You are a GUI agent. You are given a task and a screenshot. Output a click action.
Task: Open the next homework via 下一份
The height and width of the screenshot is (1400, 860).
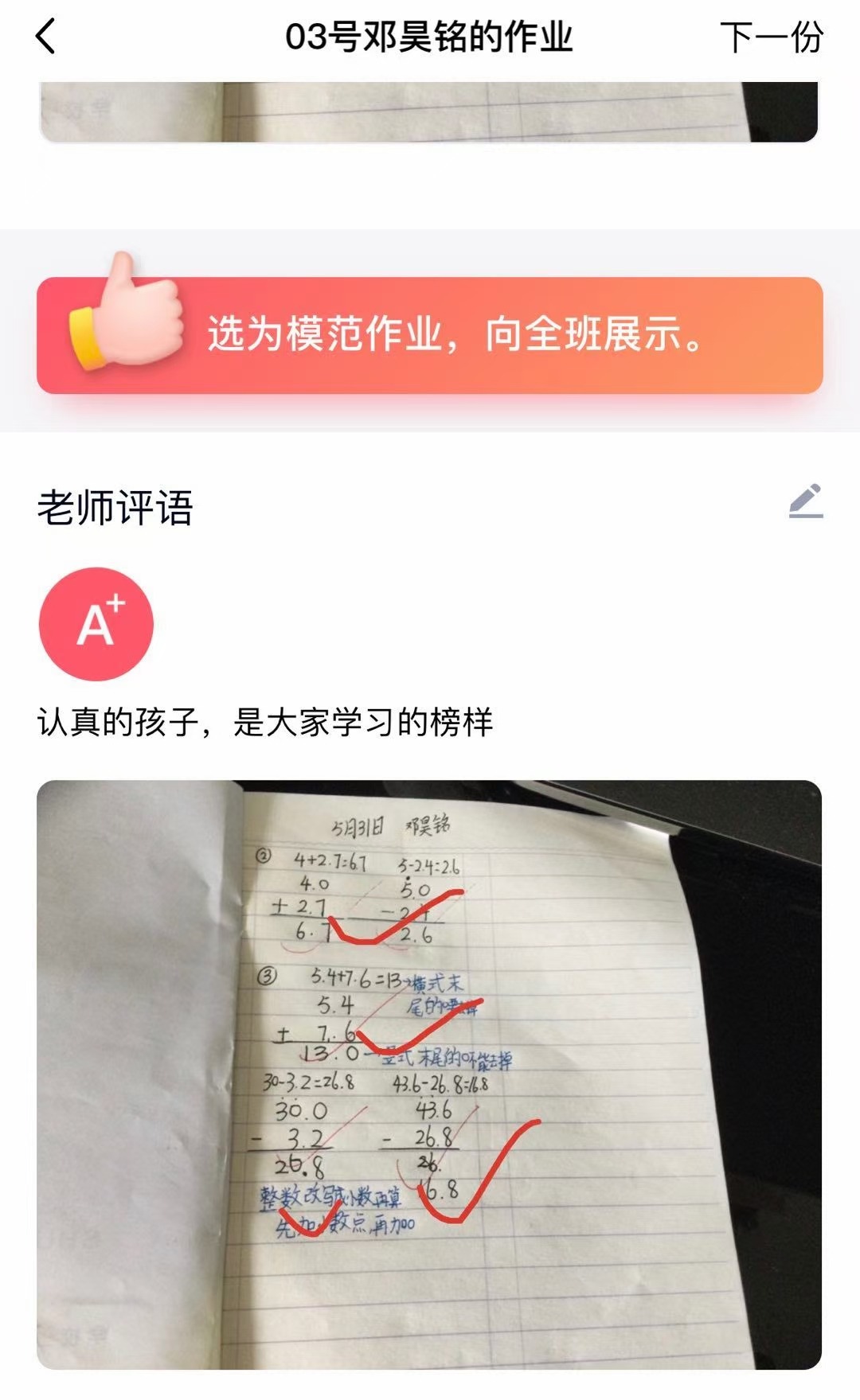tap(770, 37)
